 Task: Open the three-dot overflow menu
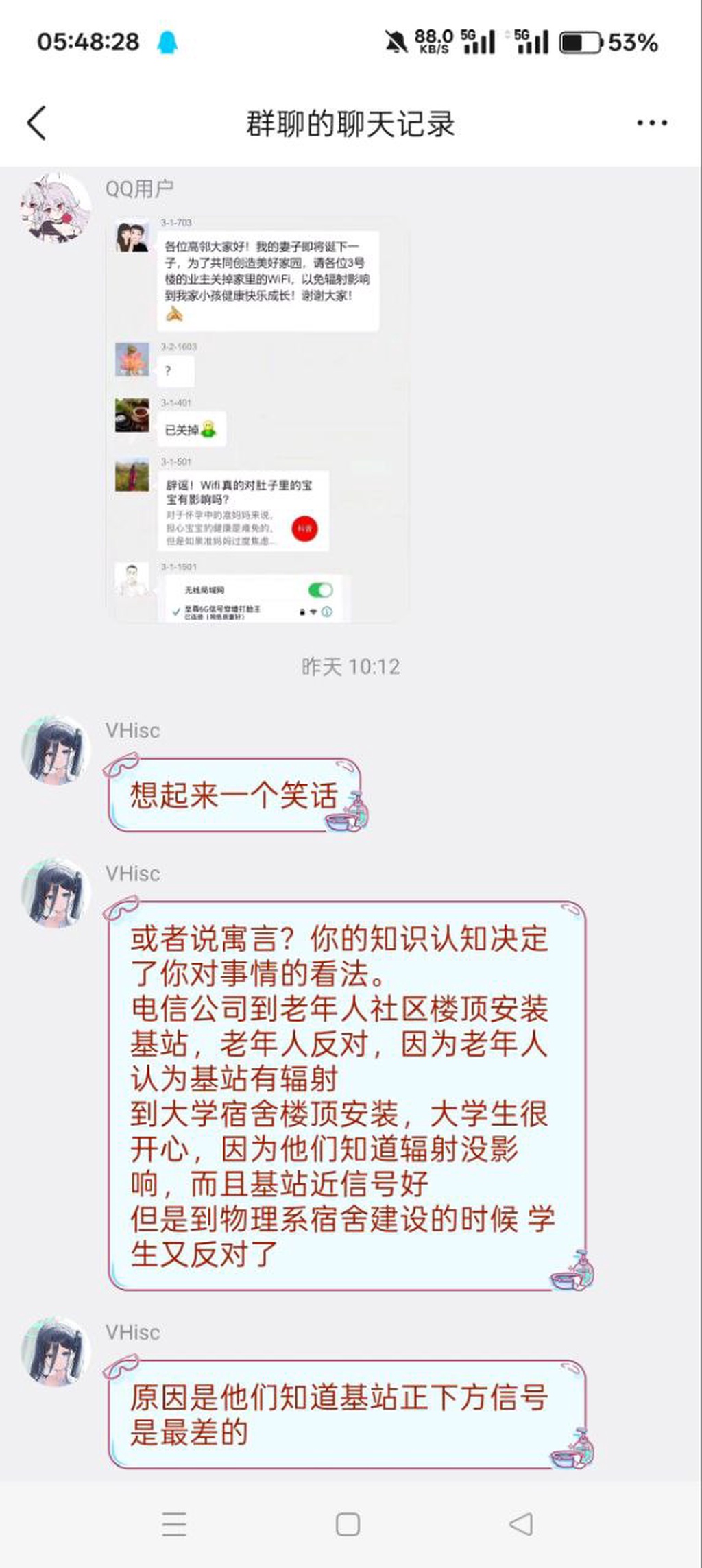(x=651, y=123)
